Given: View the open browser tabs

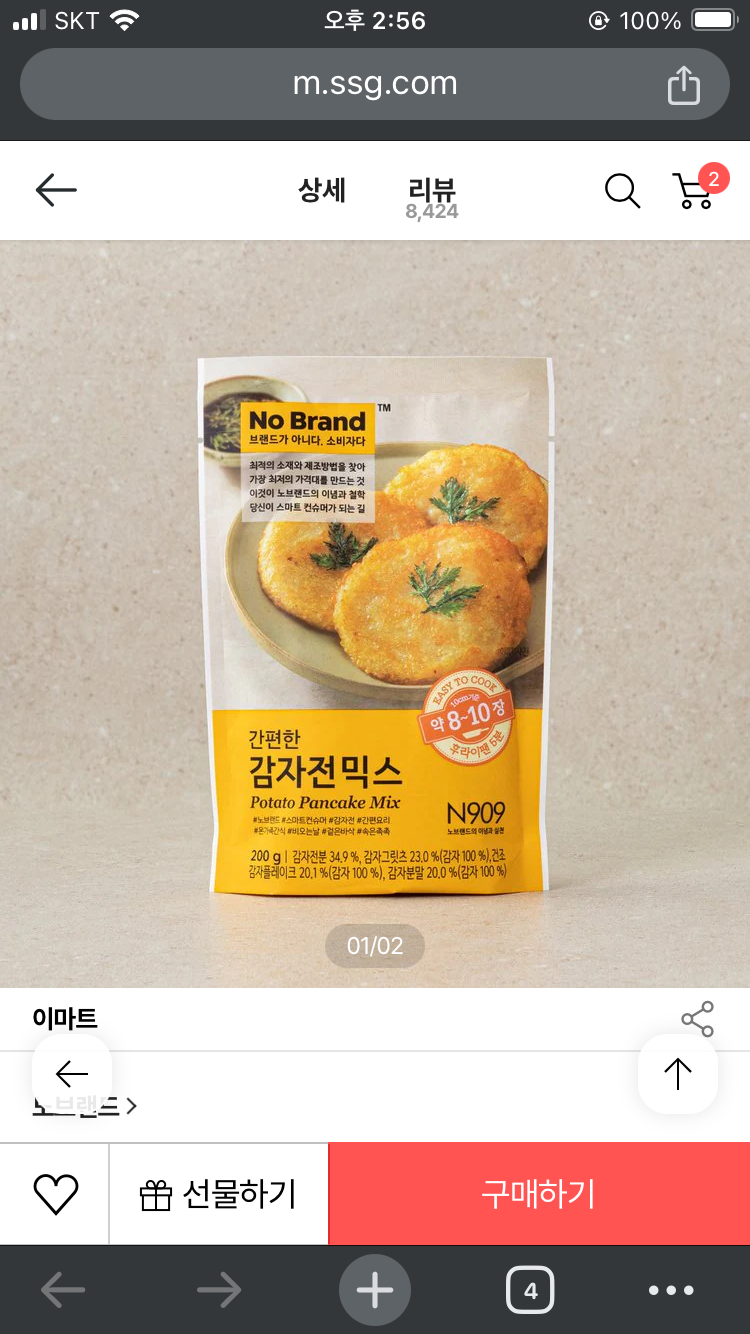Looking at the screenshot, I should pos(530,1291).
